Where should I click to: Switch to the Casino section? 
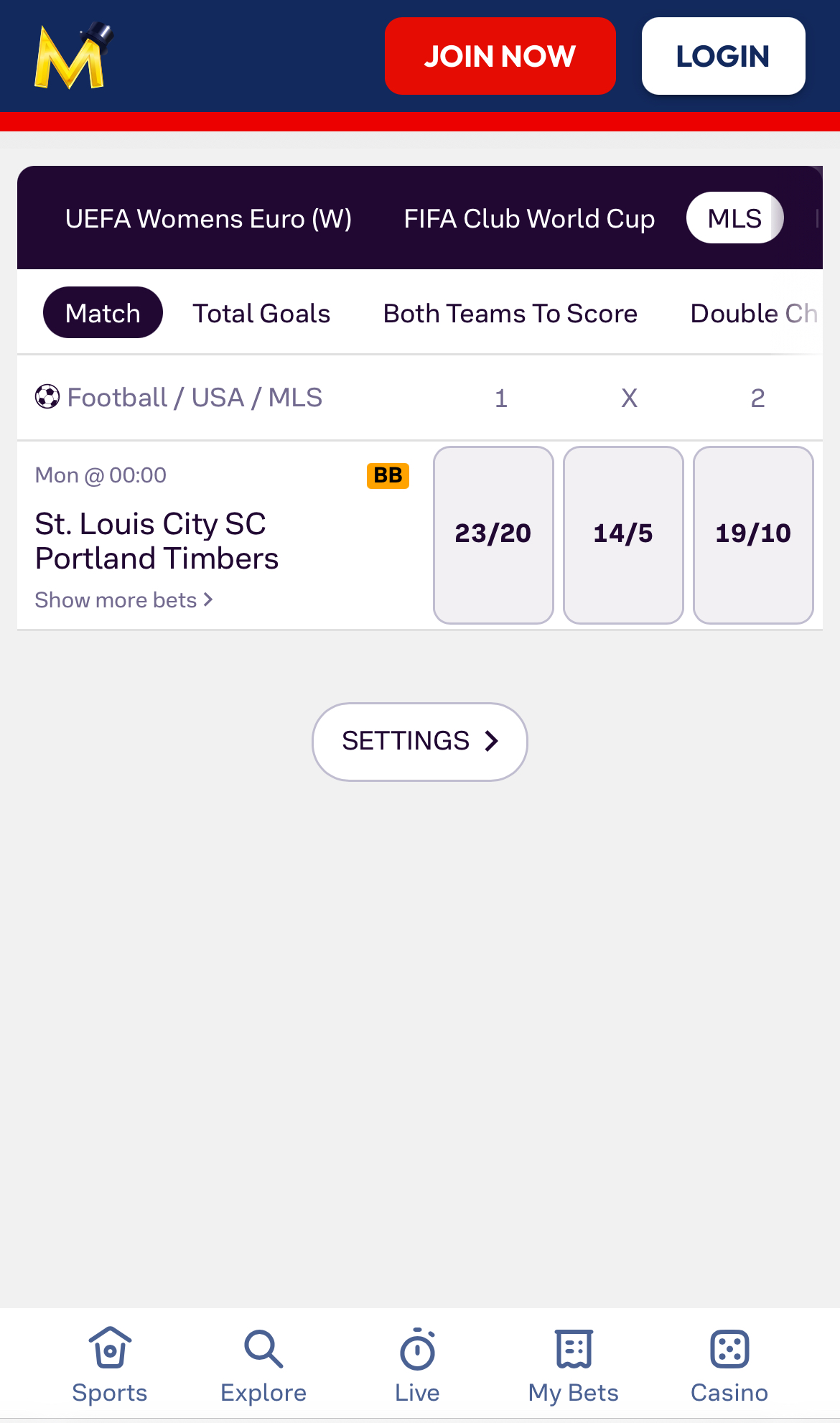point(729,1366)
